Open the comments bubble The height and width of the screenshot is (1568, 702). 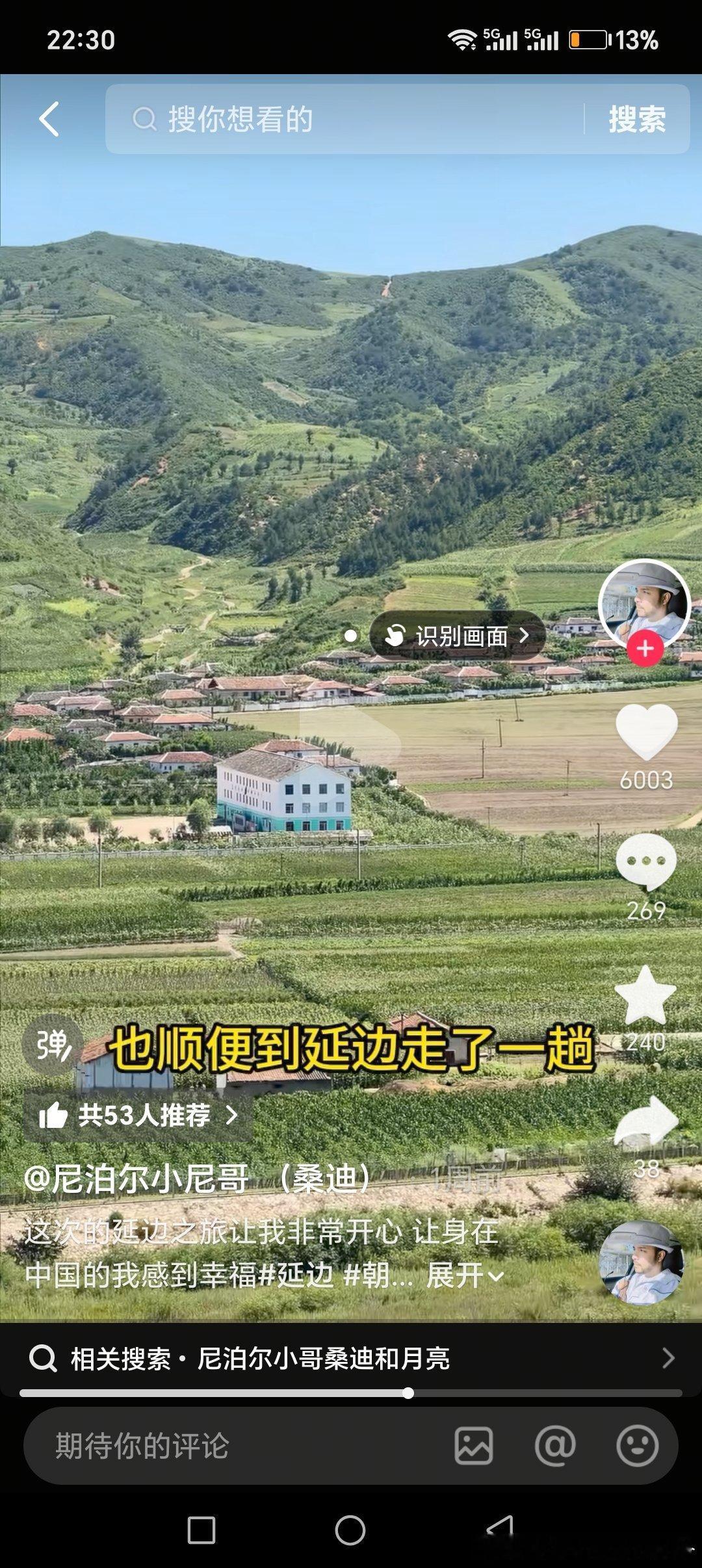[646, 862]
